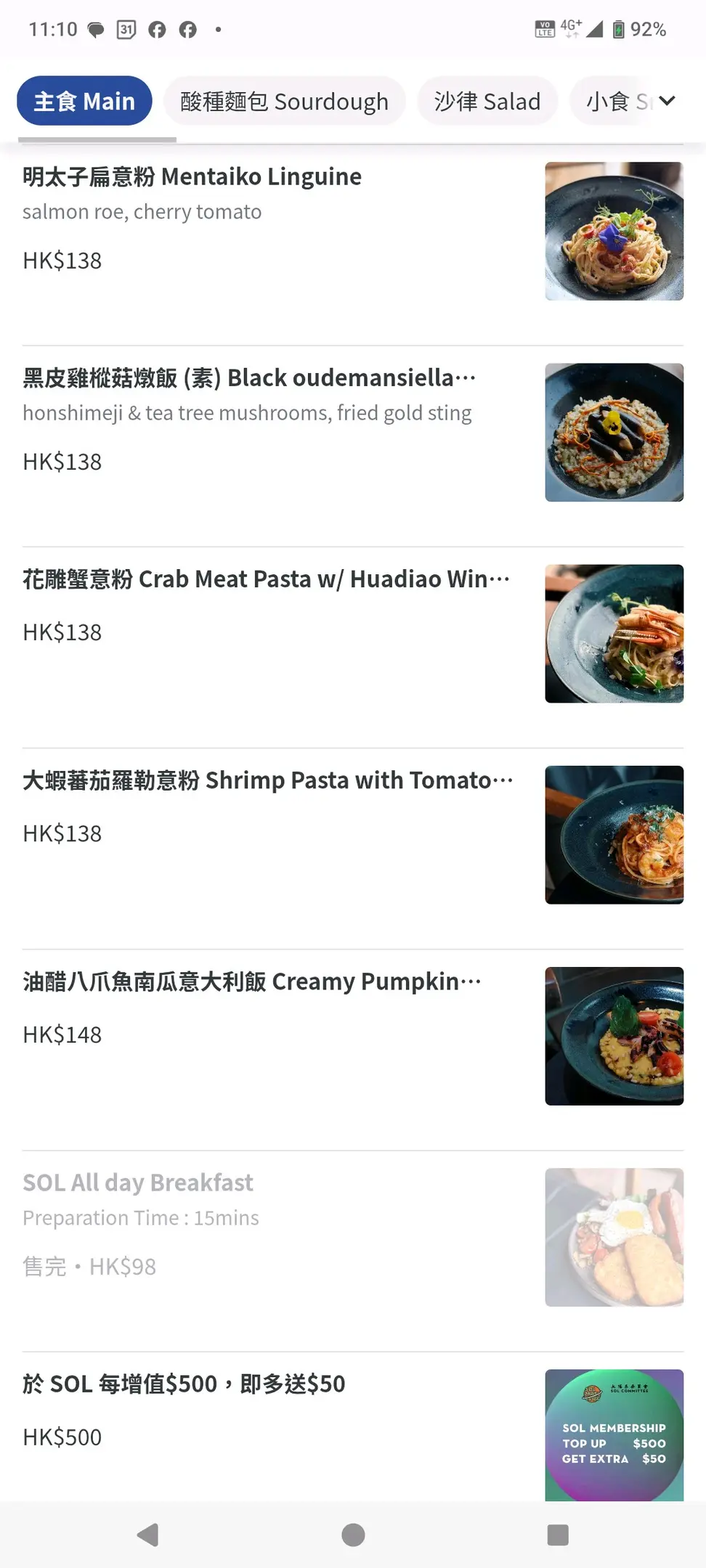706x1568 pixels.
Task: Switch to the Sourdough category tab
Action: 284,102
